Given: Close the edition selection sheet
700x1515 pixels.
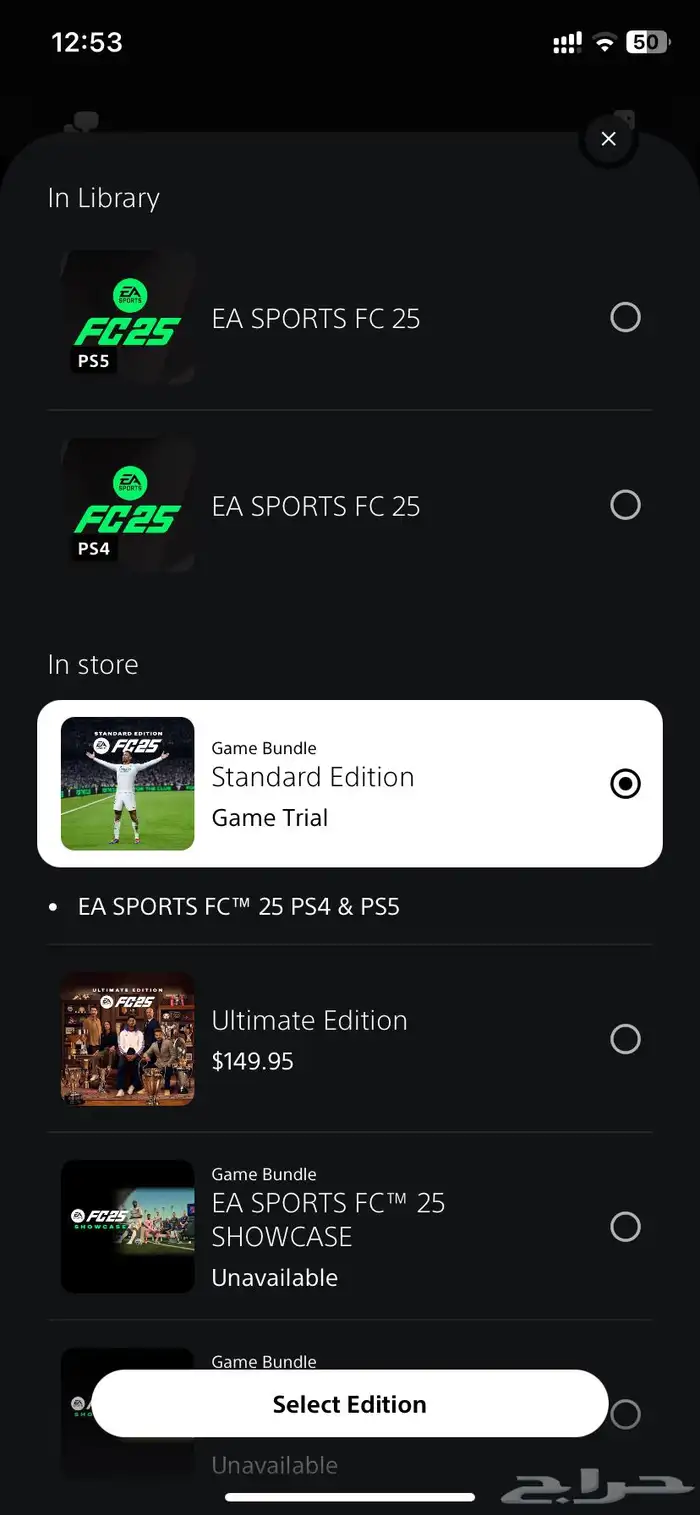Looking at the screenshot, I should 608,139.
